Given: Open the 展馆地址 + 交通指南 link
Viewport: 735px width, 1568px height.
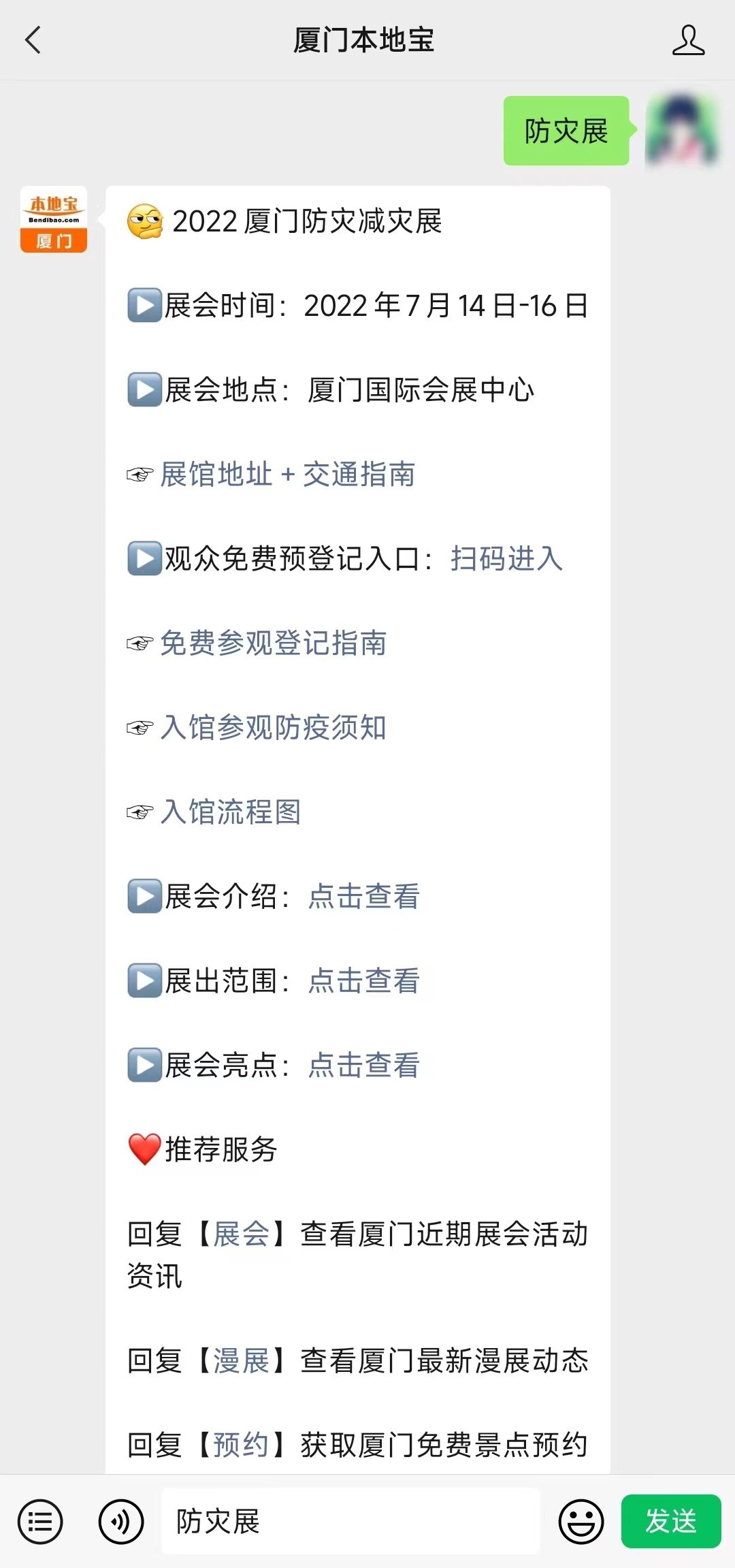Looking at the screenshot, I should click(x=288, y=474).
